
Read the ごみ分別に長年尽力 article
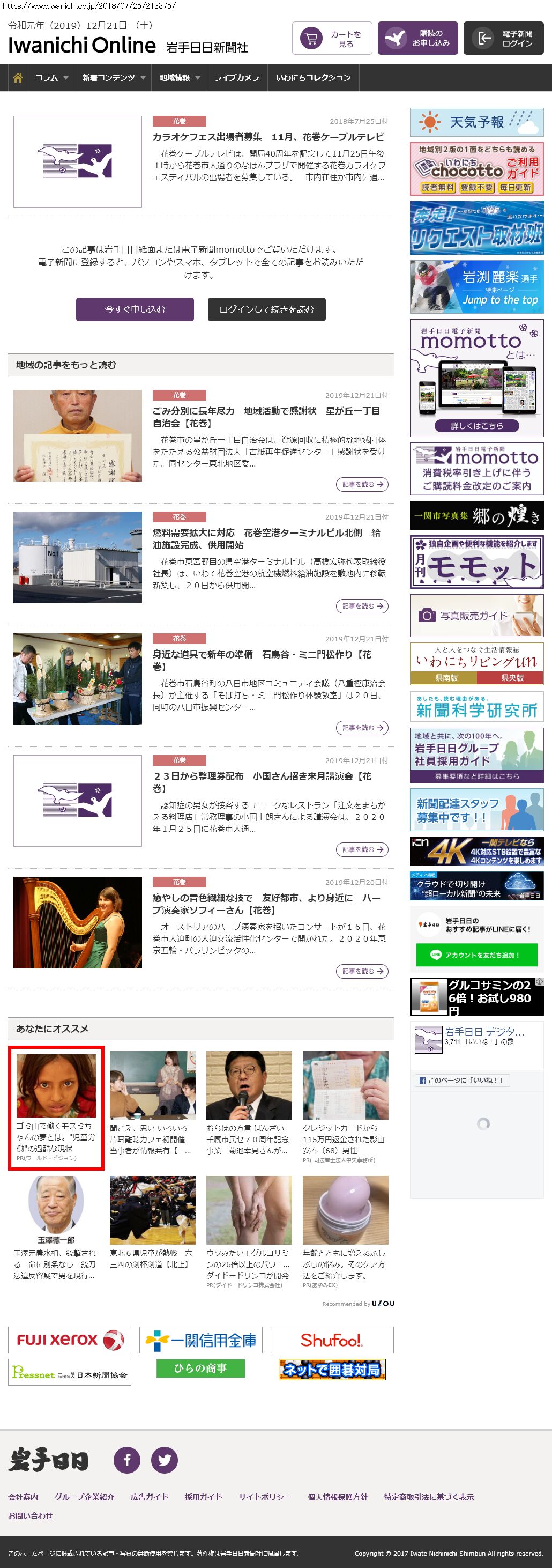[x=266, y=417]
